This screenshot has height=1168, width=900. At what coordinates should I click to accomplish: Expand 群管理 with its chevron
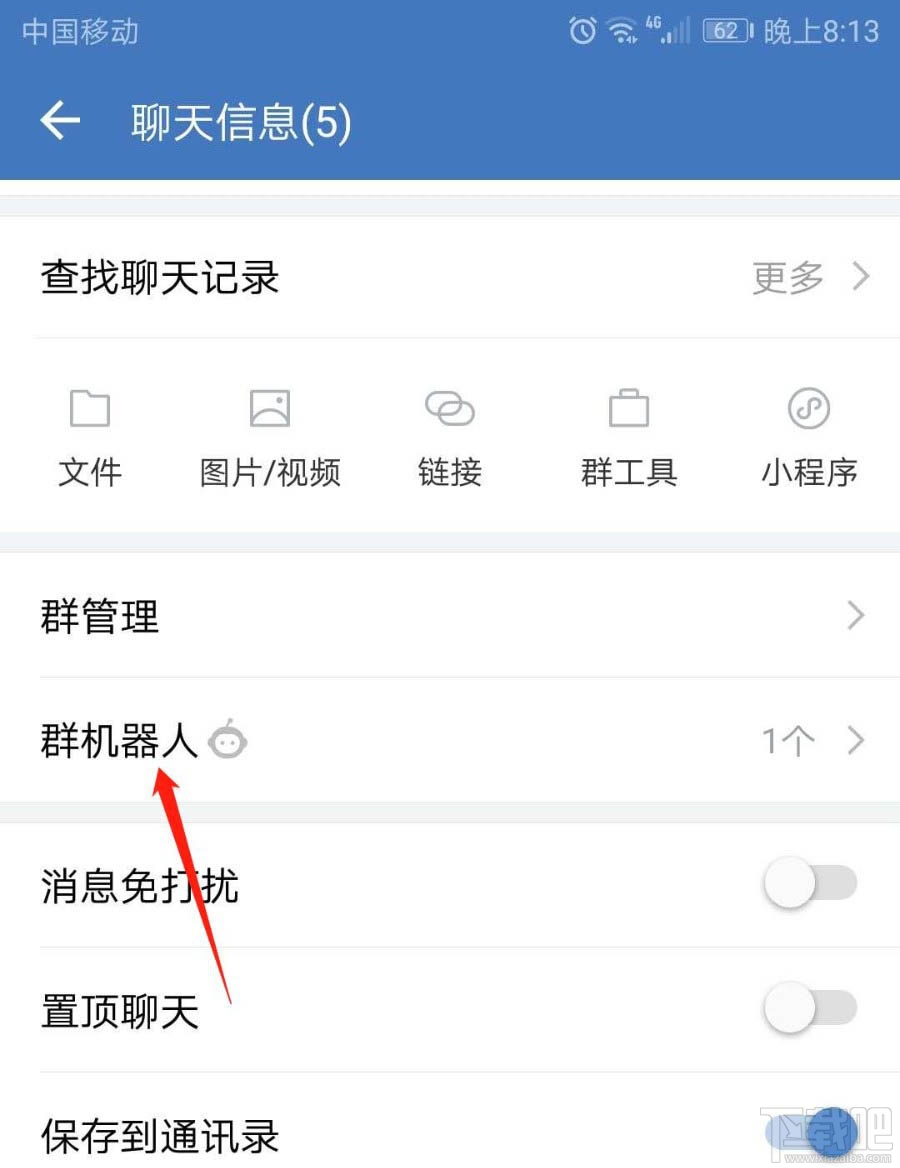(x=855, y=616)
